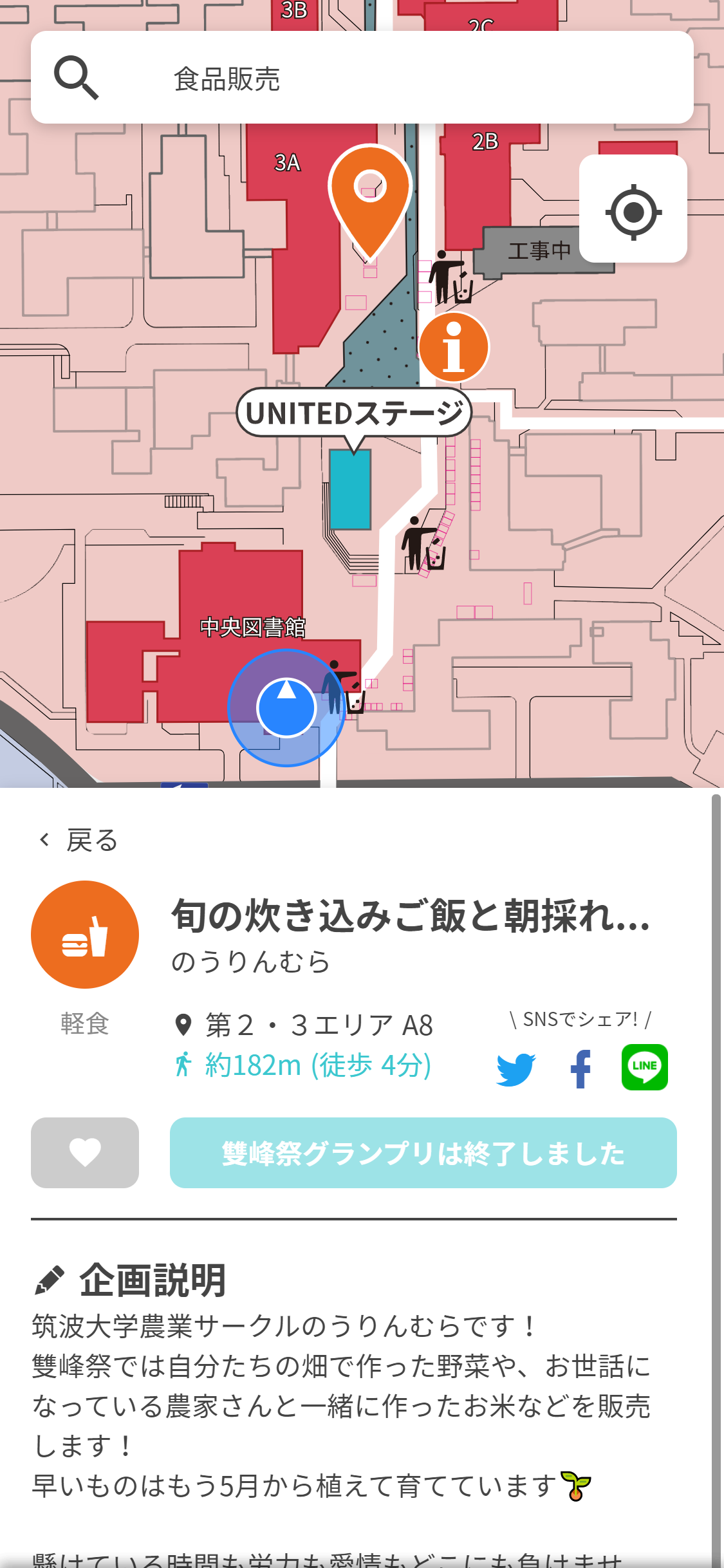Go back with 戻る
The height and width of the screenshot is (1568, 724).
click(79, 840)
